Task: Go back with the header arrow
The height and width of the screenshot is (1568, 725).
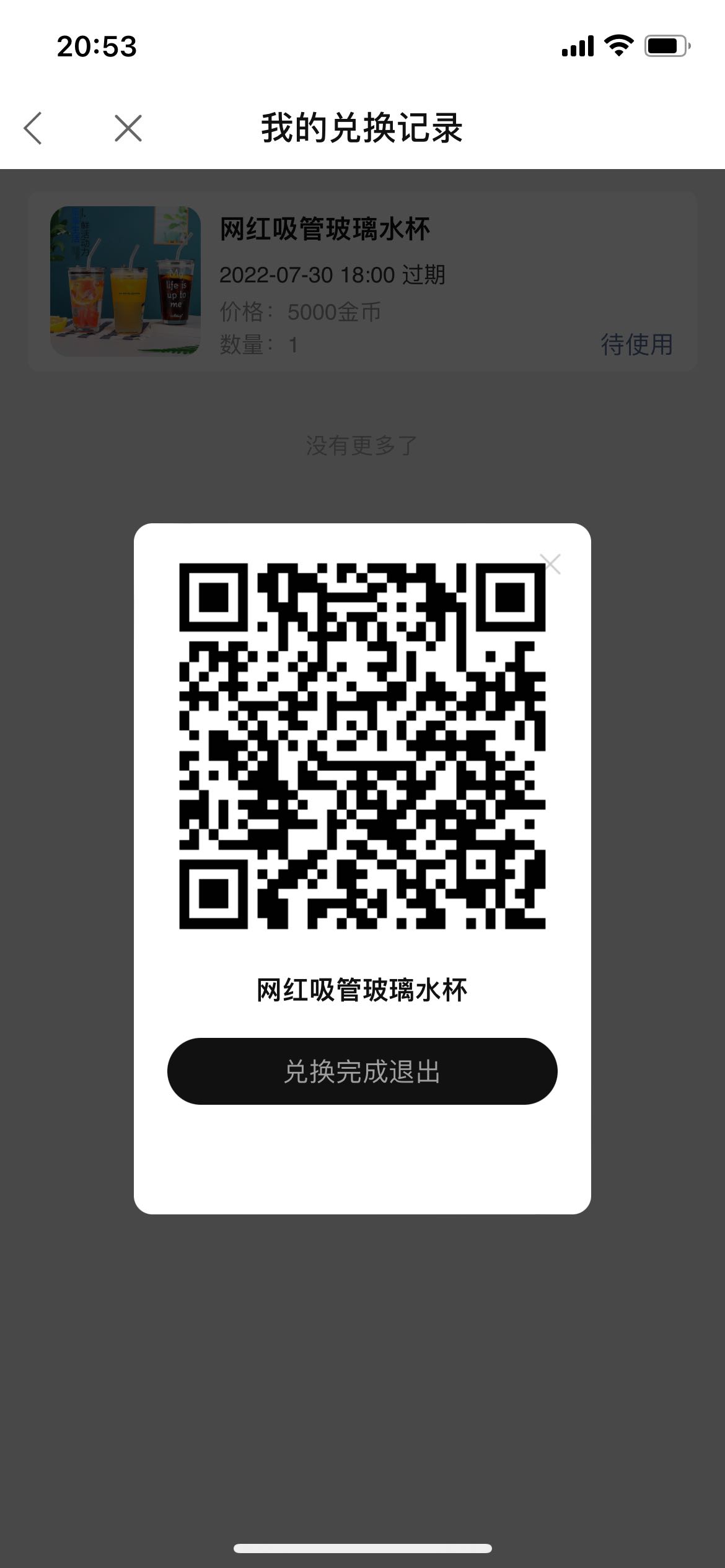Action: [x=33, y=128]
